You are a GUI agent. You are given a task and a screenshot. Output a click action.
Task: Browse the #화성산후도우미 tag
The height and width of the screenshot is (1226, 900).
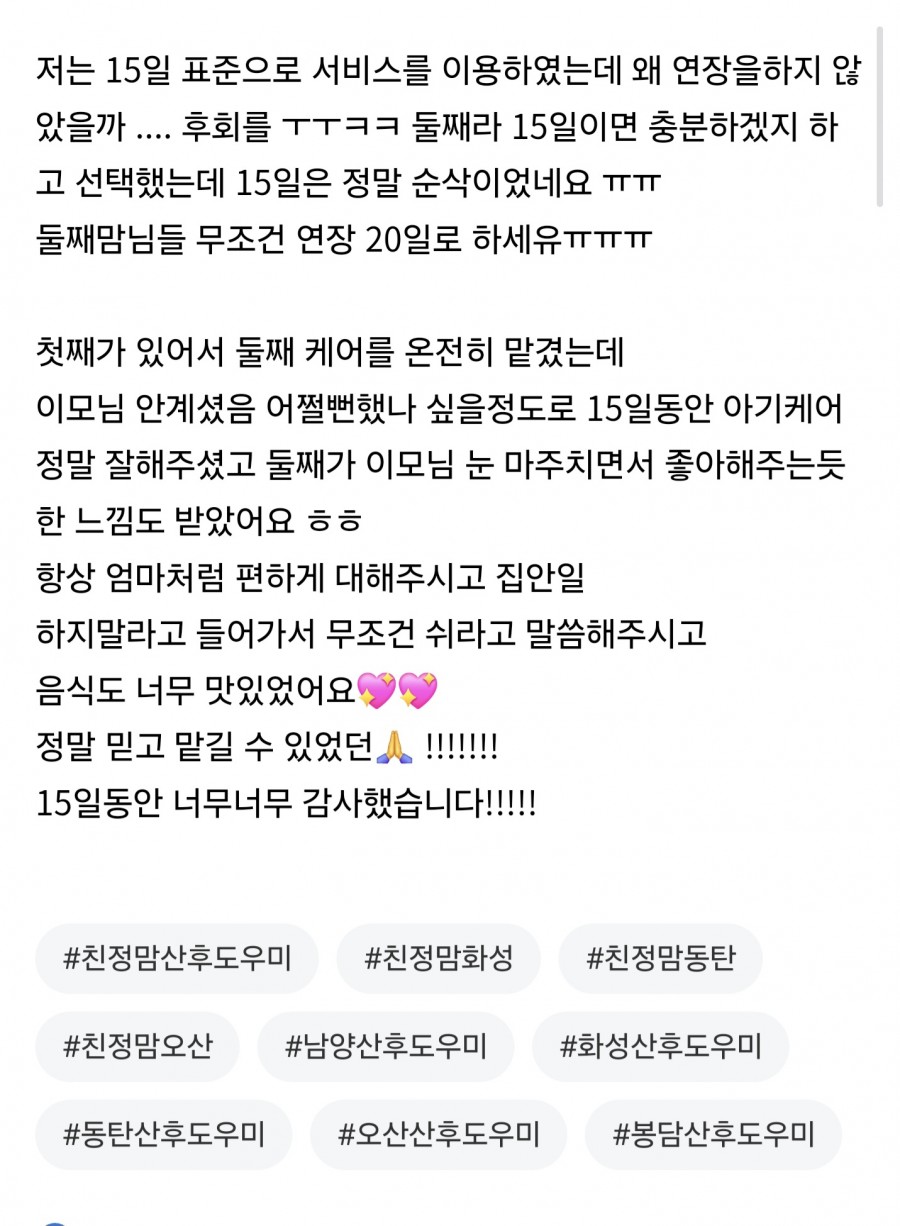point(661,1047)
